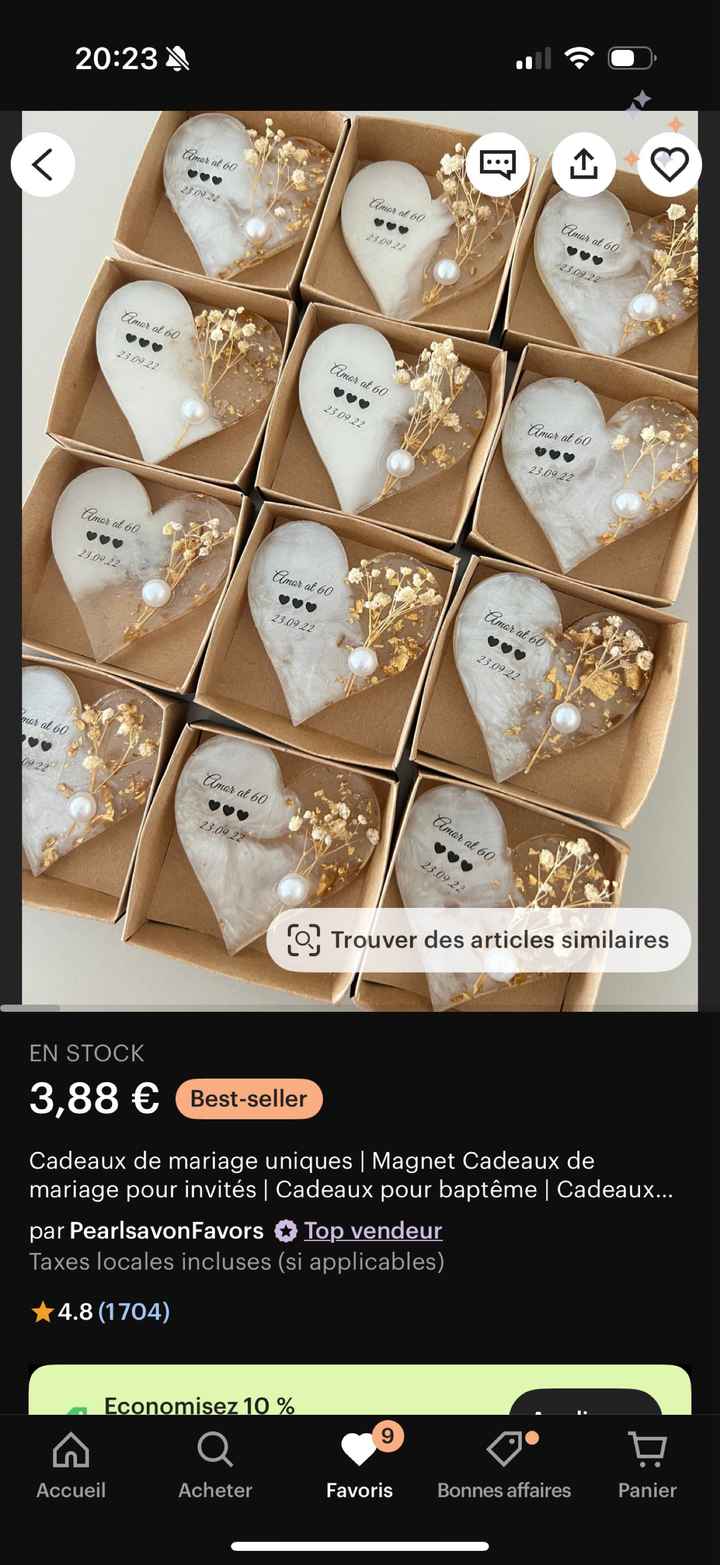The width and height of the screenshot is (720, 1565).
Task: Favorite the item with the heart icon
Action: click(669, 163)
